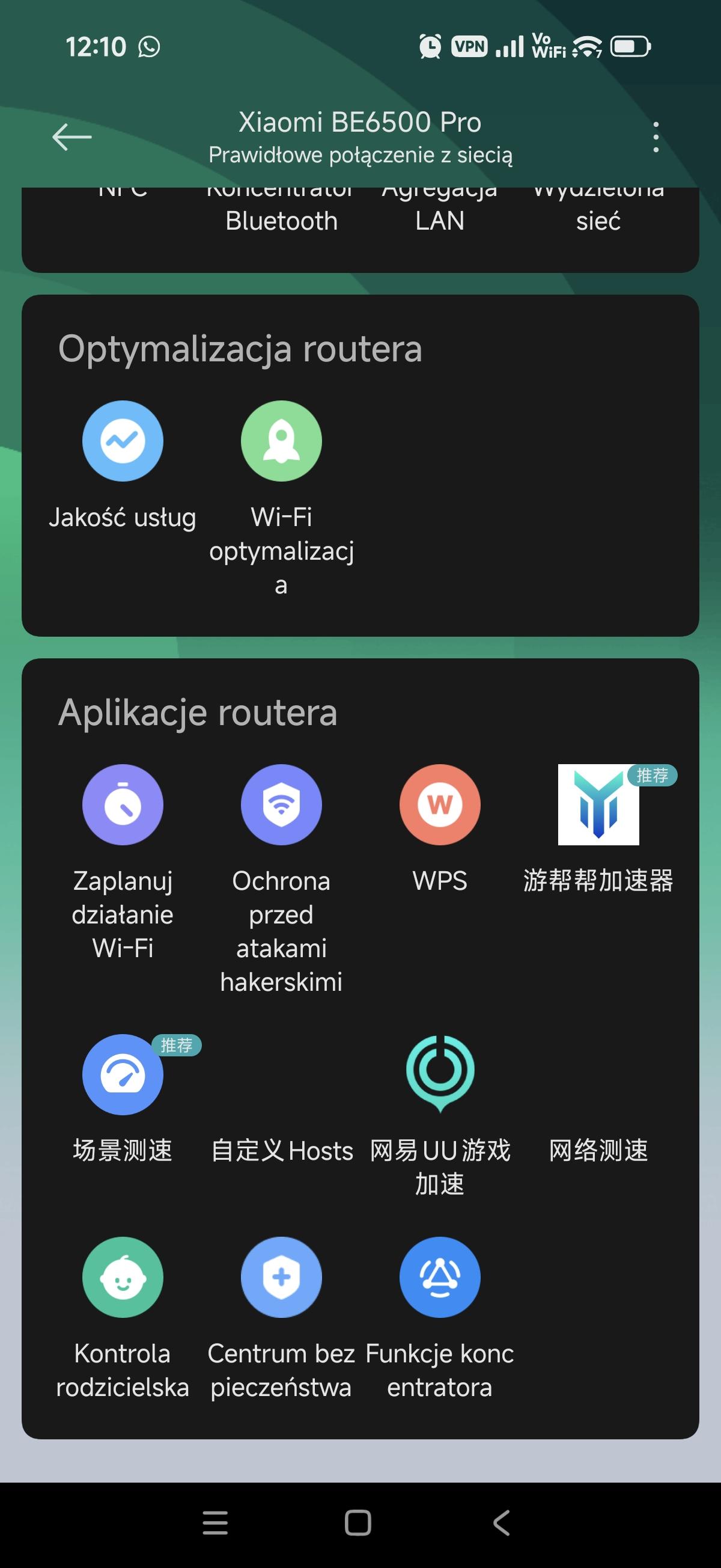Open 网易UU游戏加速

point(439,1075)
